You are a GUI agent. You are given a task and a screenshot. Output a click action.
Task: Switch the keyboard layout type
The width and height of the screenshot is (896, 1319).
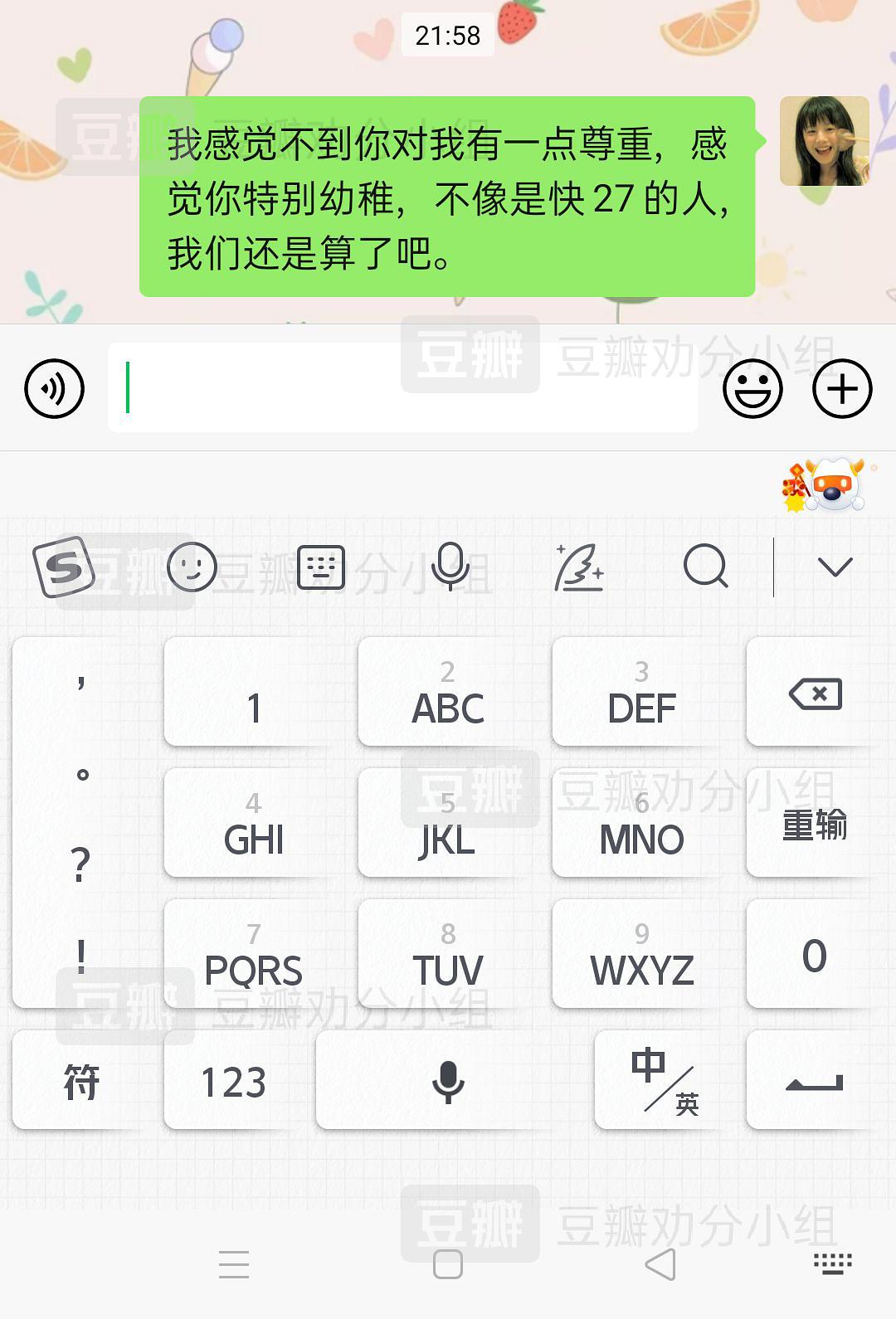pos(321,567)
